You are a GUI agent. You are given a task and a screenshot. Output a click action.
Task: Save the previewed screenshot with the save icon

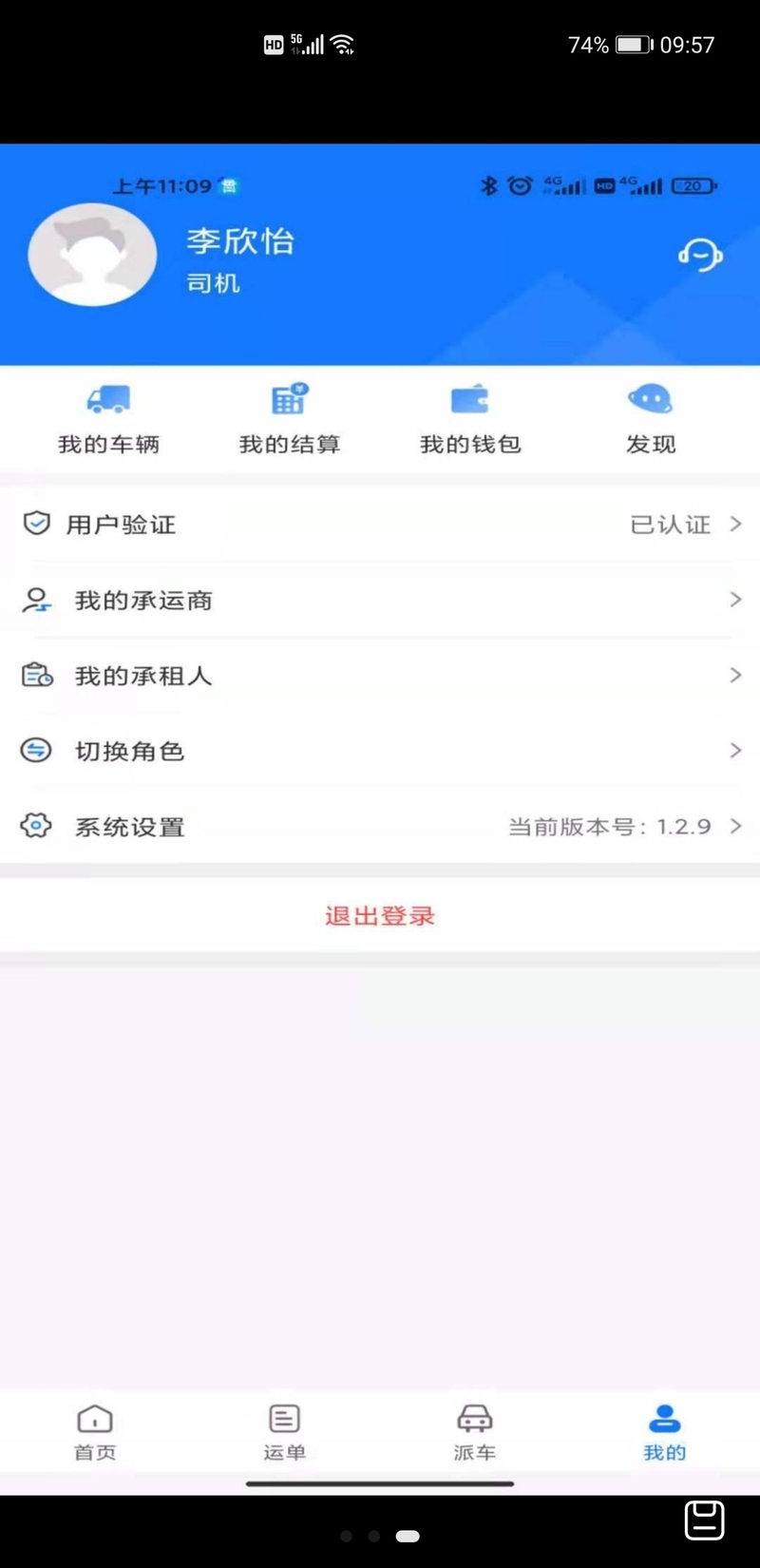(704, 1520)
